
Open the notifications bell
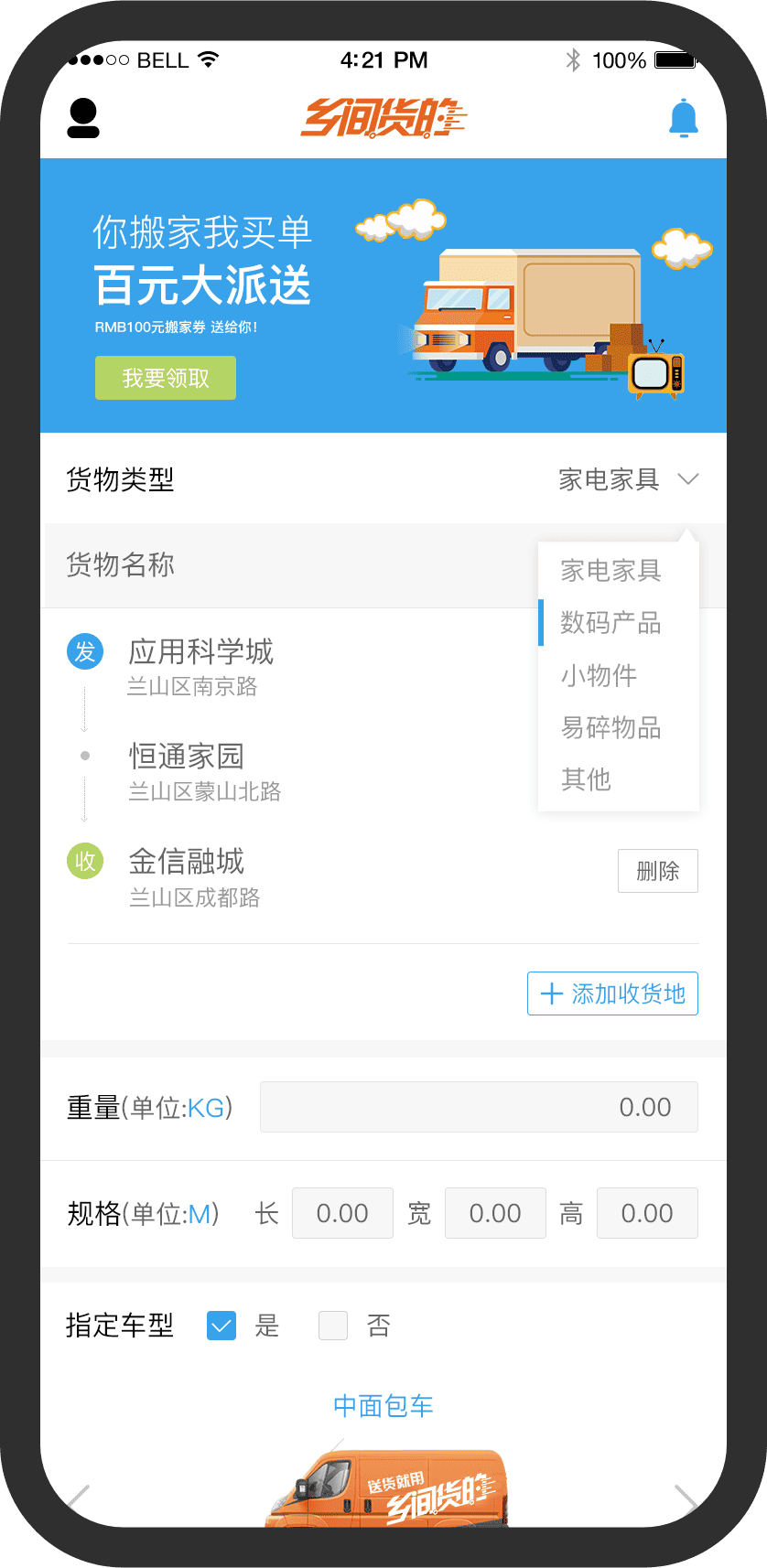pos(683,119)
